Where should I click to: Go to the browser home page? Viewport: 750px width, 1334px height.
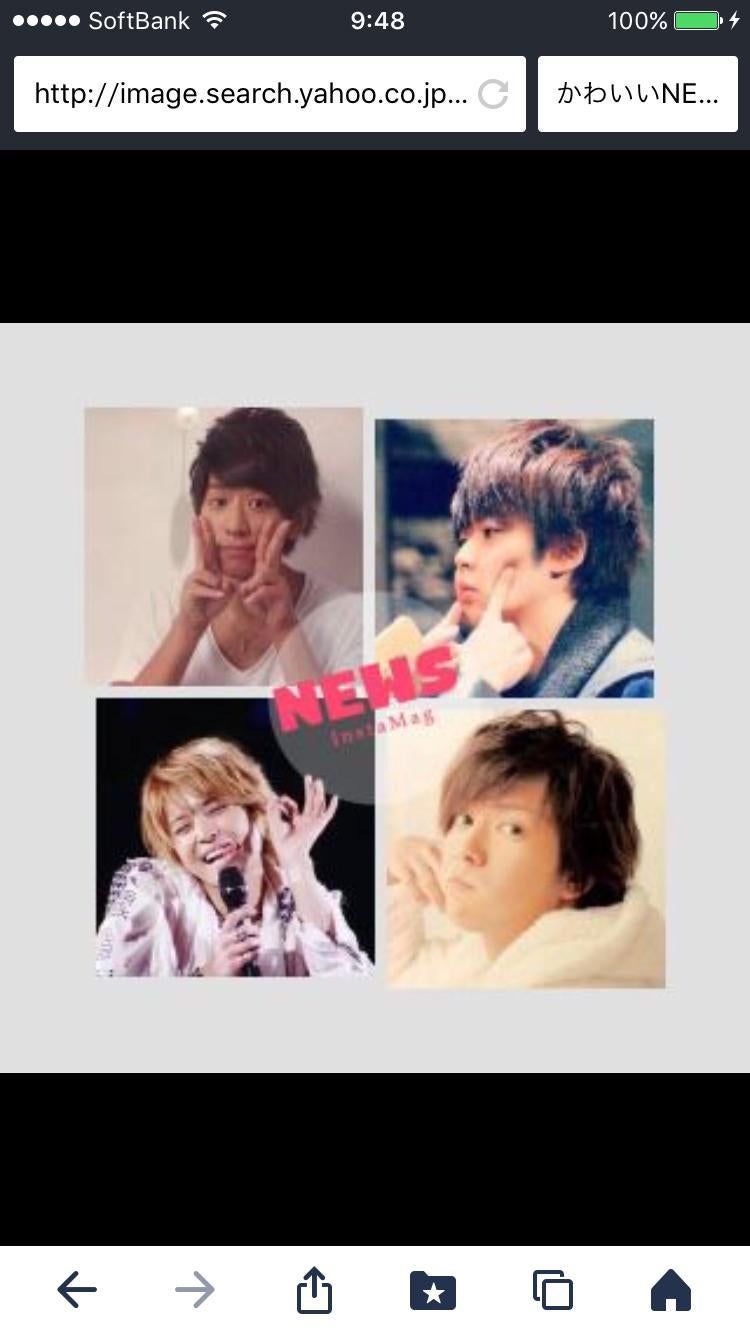(x=671, y=1290)
